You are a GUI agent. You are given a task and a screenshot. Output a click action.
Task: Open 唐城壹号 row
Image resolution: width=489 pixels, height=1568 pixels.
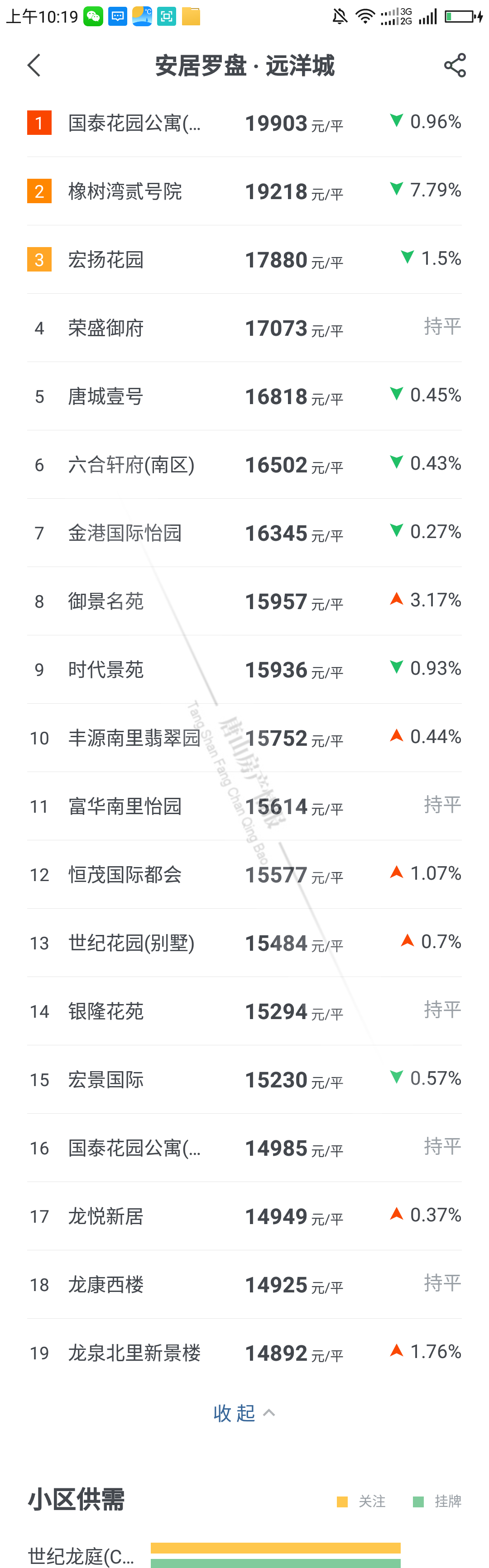click(106, 396)
